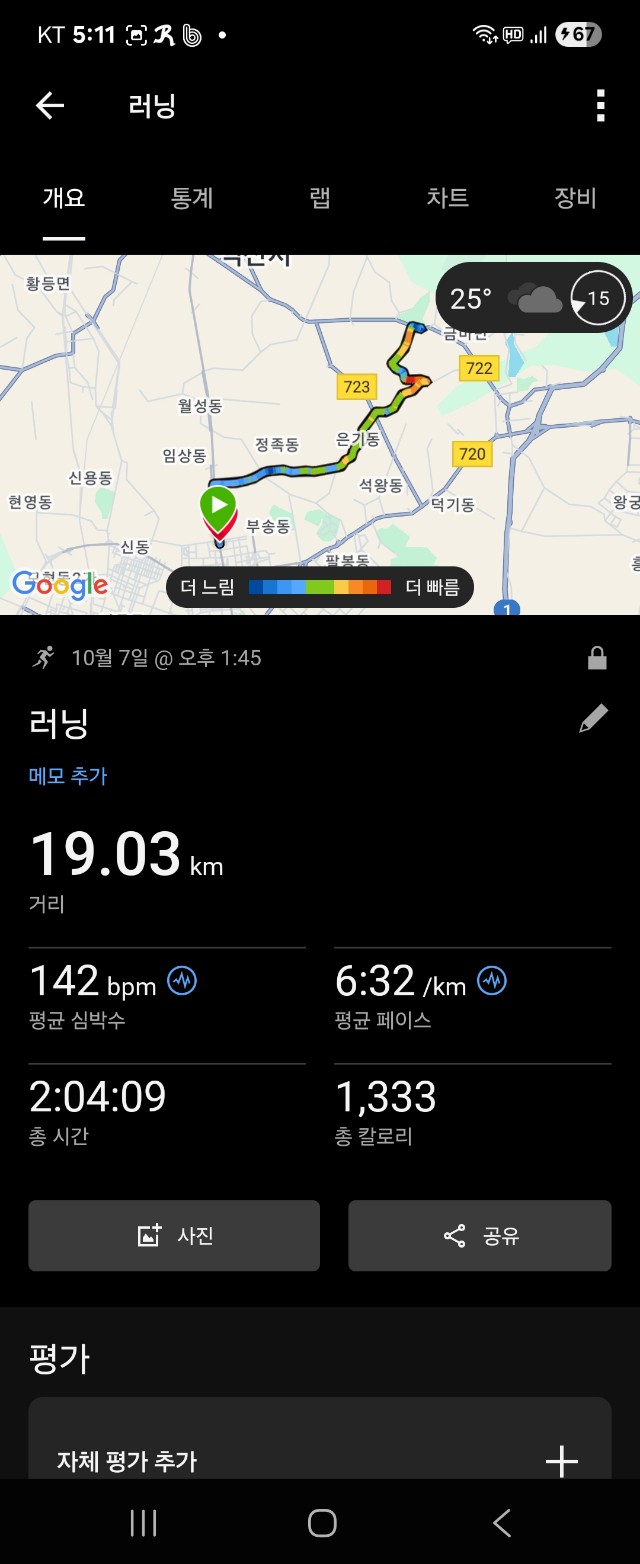Open the three-dot overflow menu
The image size is (640, 1564).
tap(600, 106)
